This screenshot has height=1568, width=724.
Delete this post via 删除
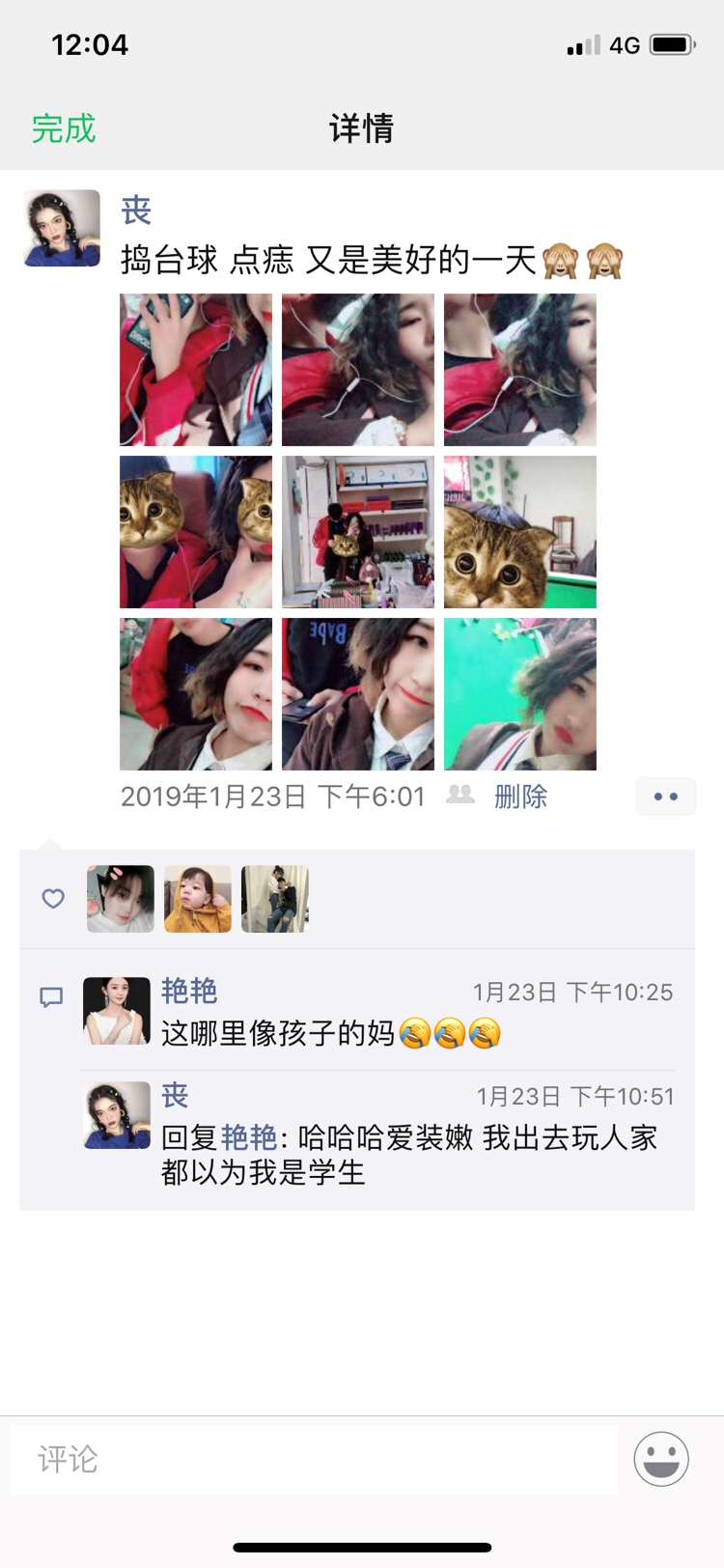point(520,797)
